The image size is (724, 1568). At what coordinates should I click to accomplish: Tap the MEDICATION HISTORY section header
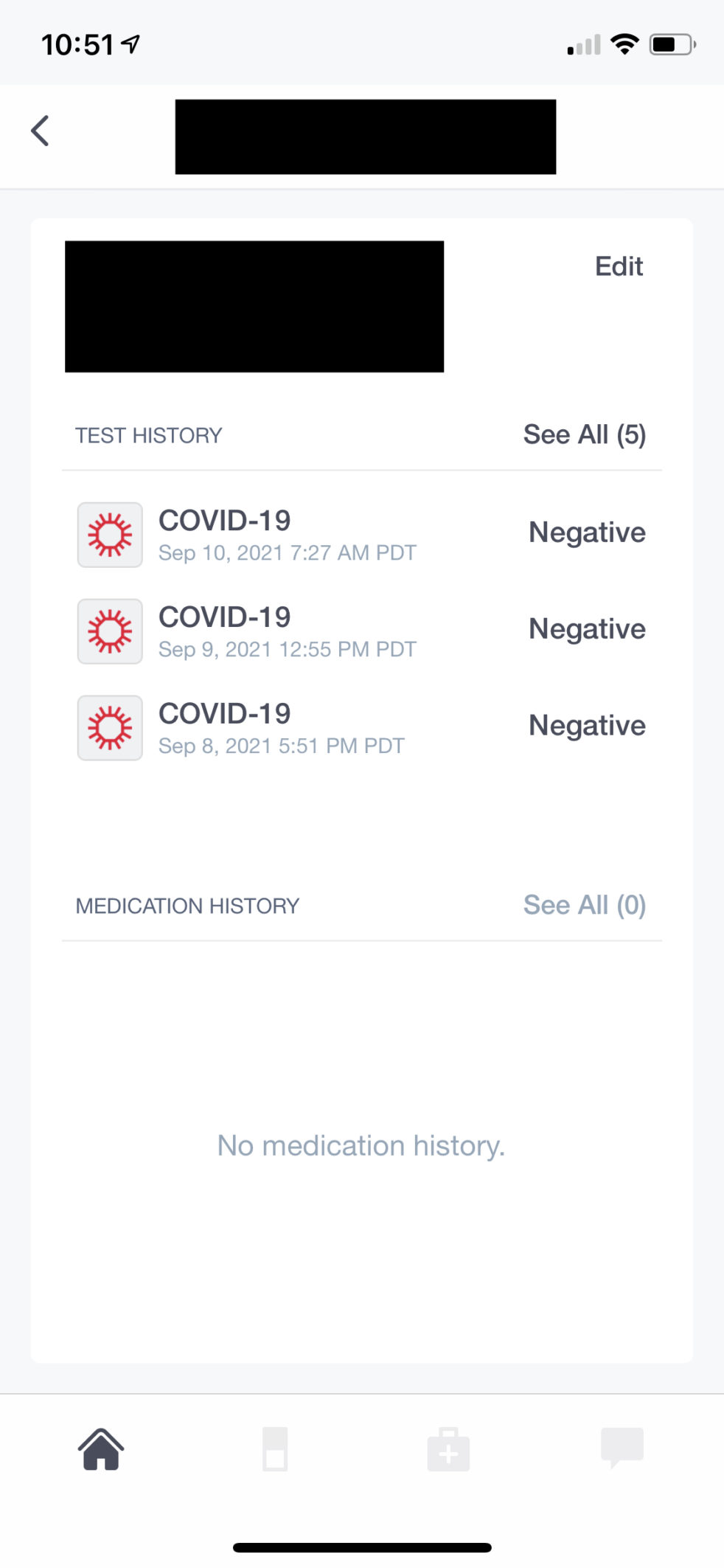coord(187,904)
